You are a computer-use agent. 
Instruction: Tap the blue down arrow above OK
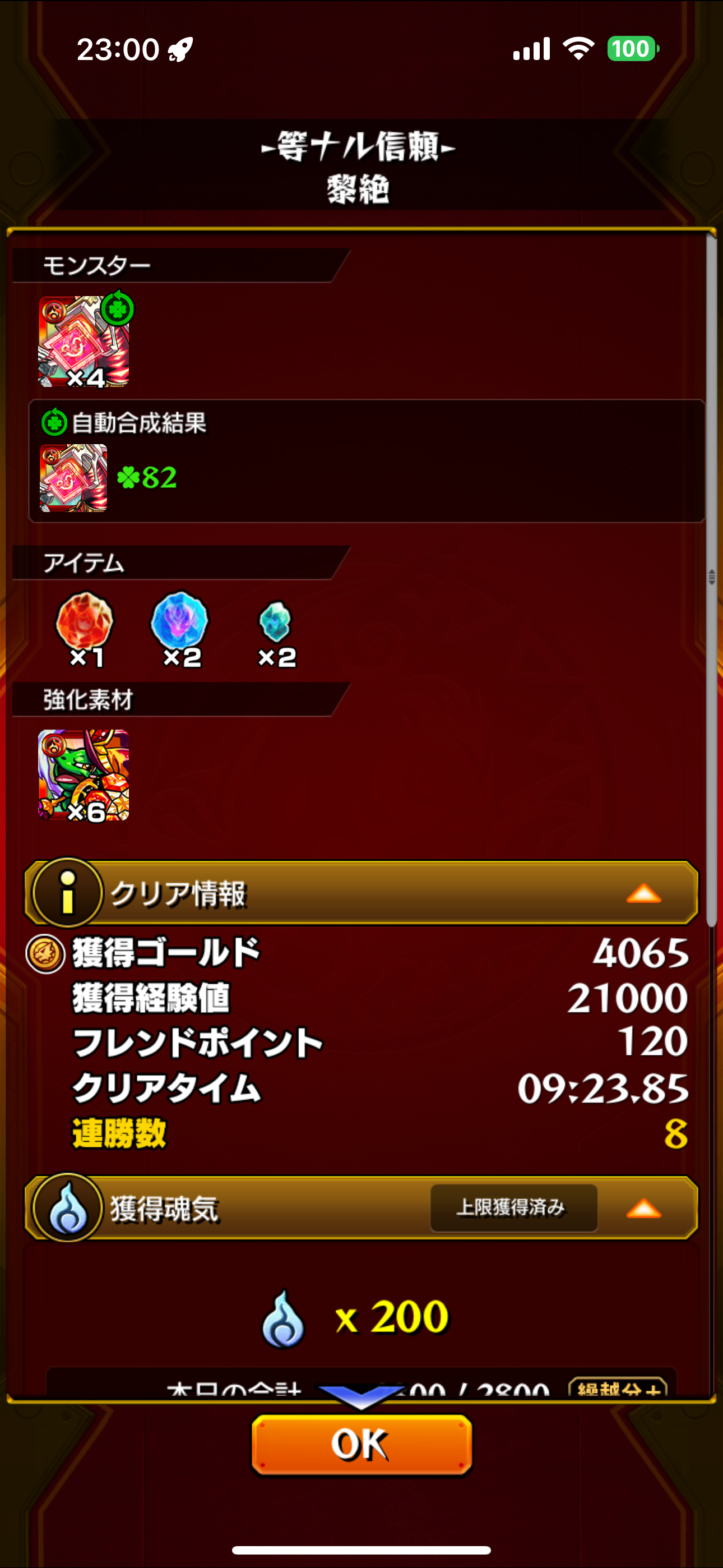pos(361,1397)
